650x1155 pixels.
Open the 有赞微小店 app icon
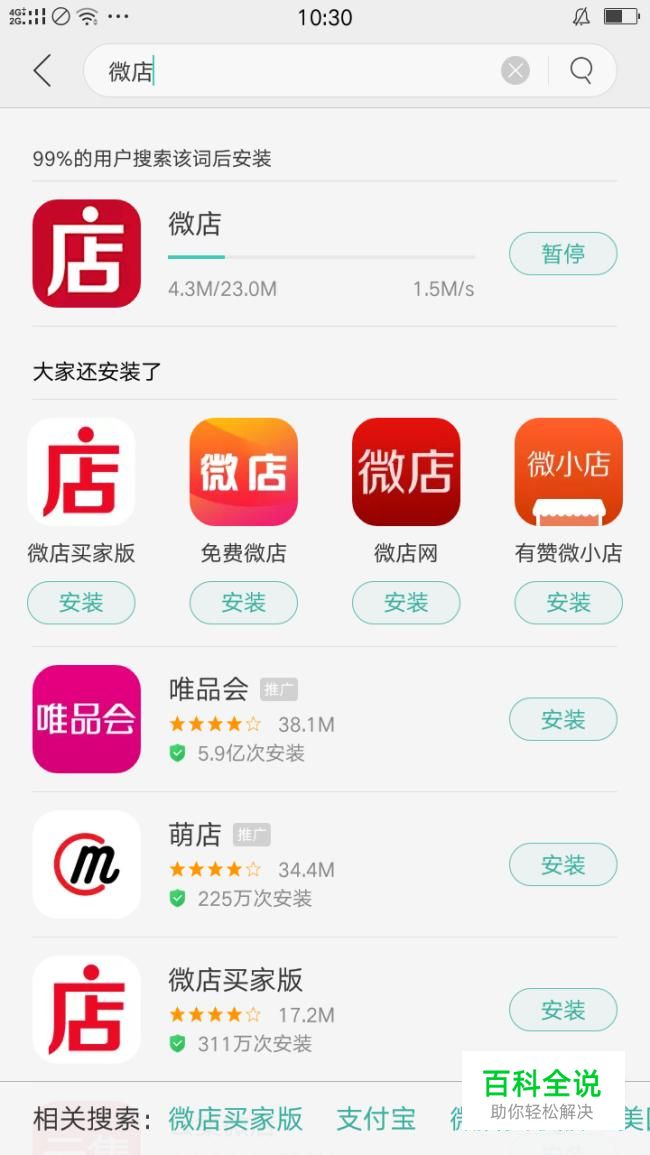pos(568,472)
